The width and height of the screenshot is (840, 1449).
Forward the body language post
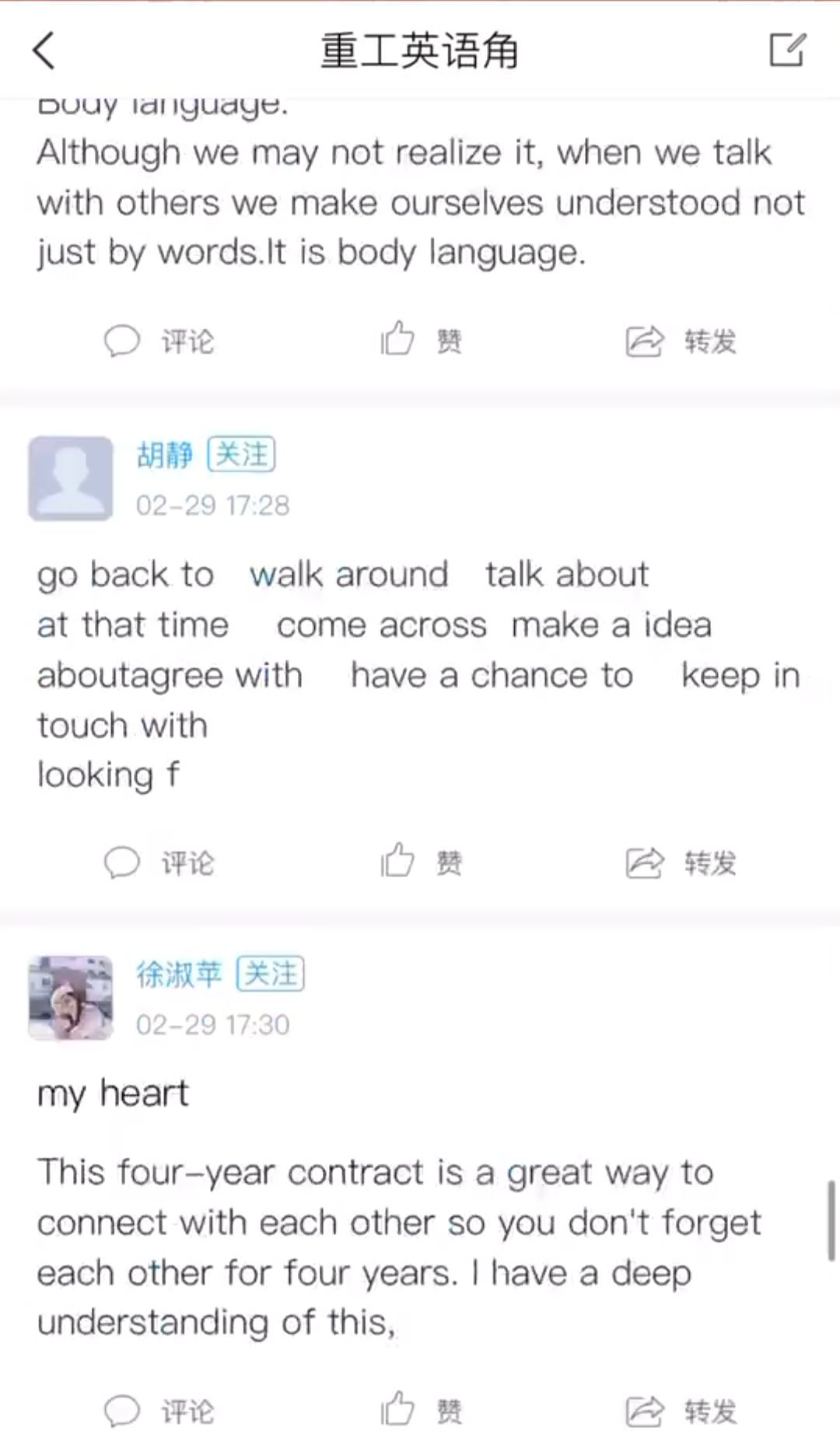[x=681, y=341]
